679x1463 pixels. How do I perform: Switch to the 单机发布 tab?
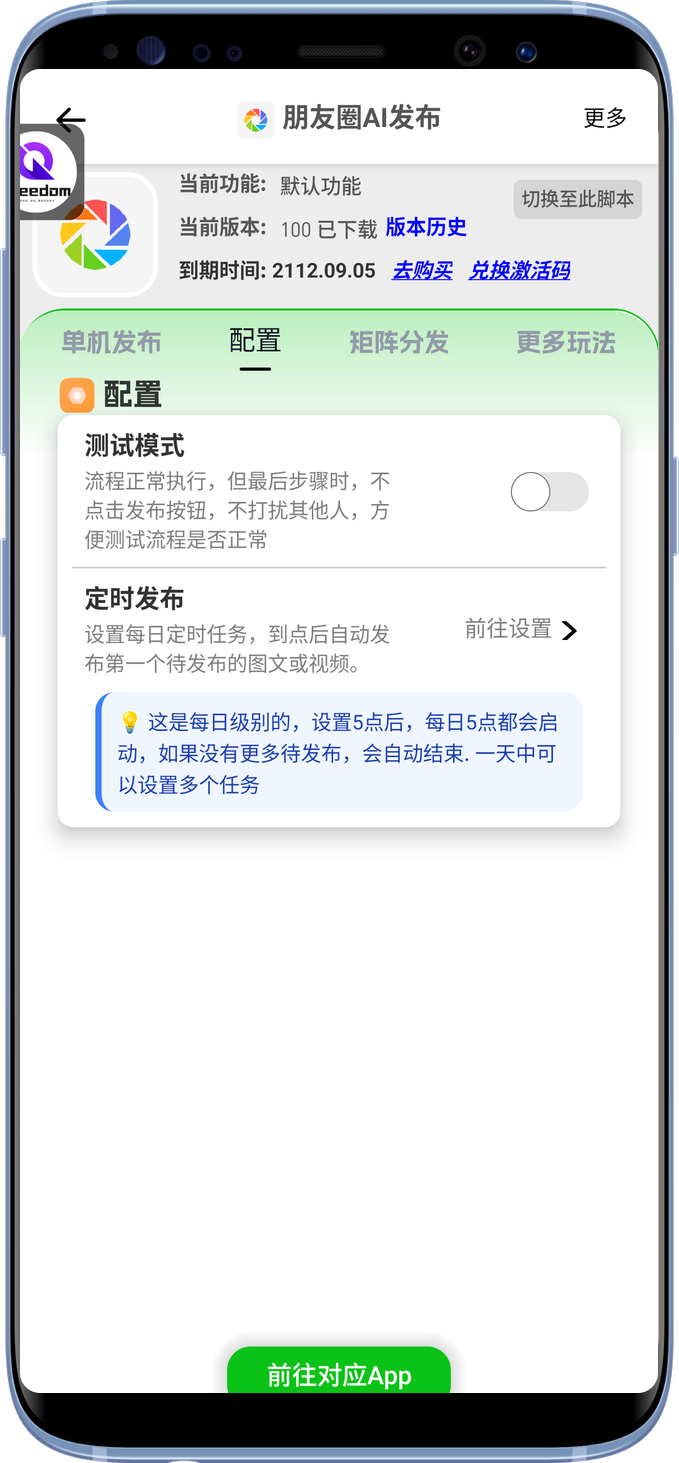[111, 343]
